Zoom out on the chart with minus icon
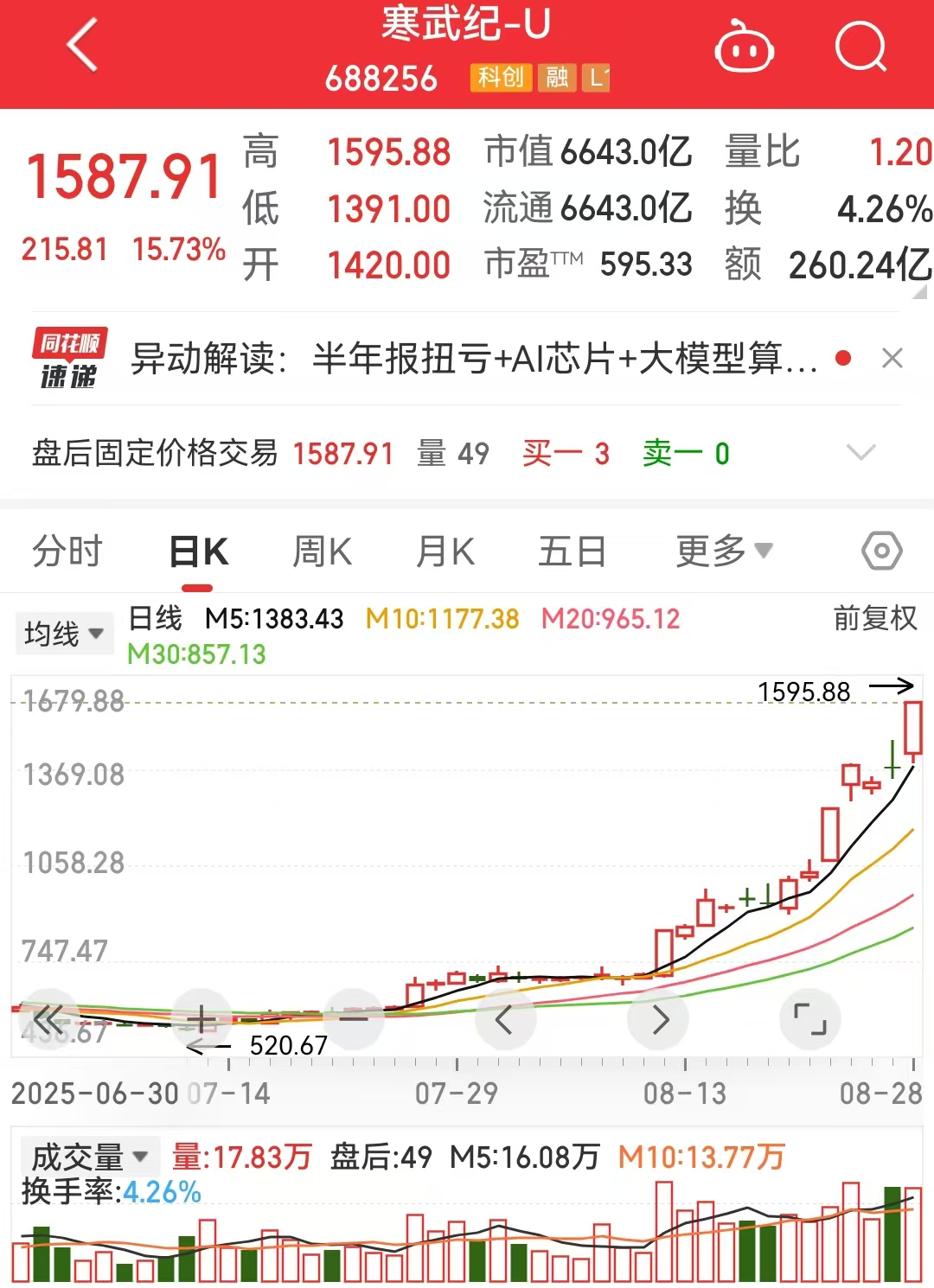934x1288 pixels. pos(353,1018)
